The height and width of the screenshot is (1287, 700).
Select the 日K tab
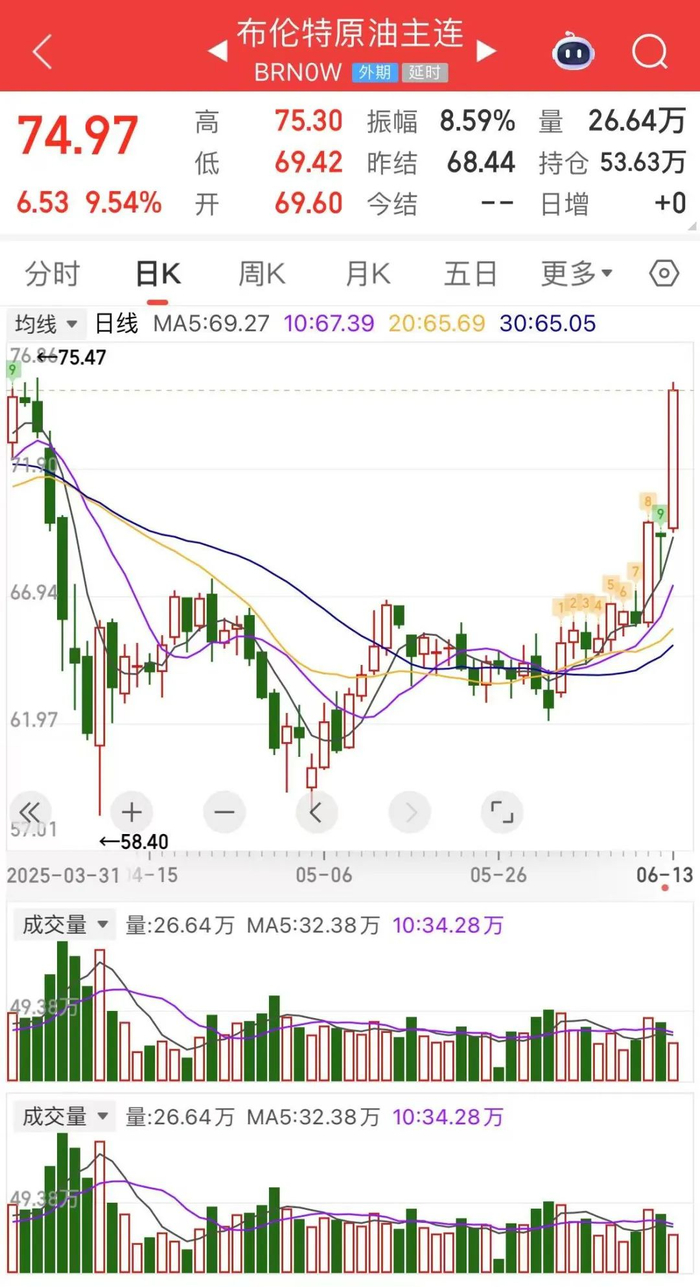(x=158, y=274)
